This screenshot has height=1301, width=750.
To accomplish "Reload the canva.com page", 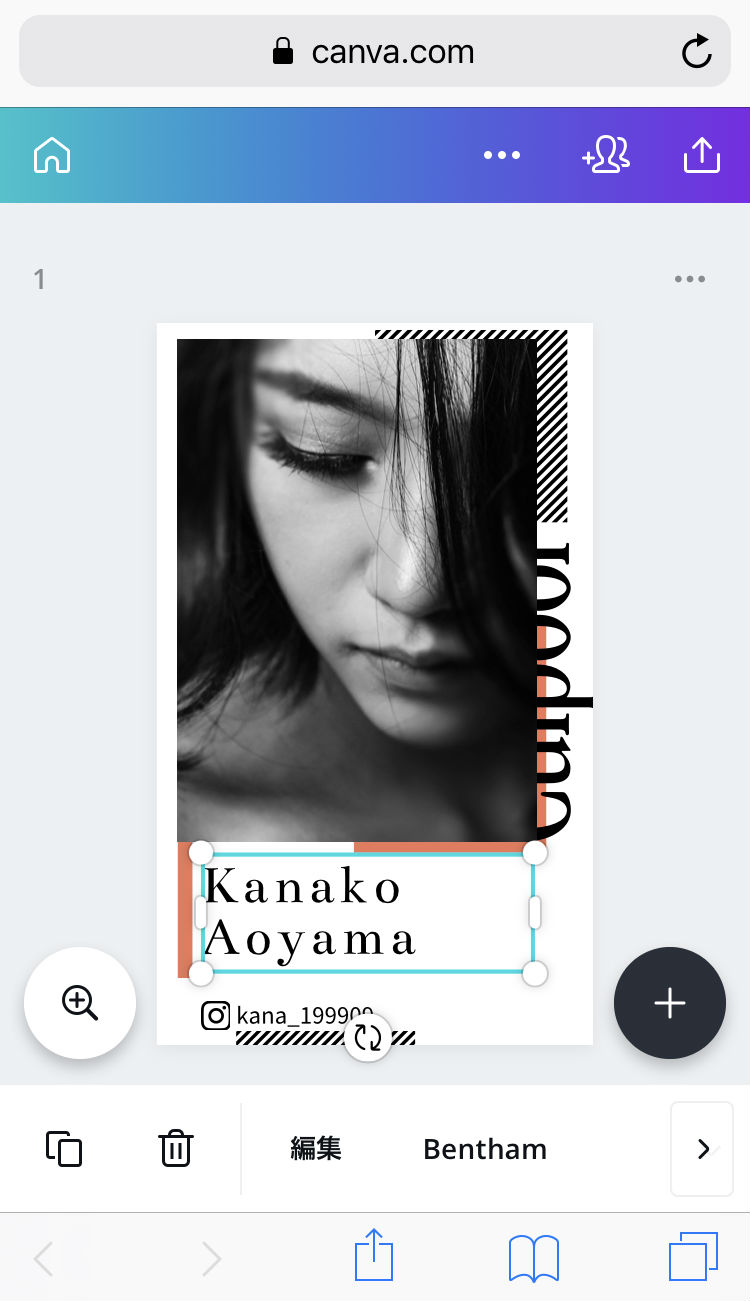I will (x=696, y=52).
